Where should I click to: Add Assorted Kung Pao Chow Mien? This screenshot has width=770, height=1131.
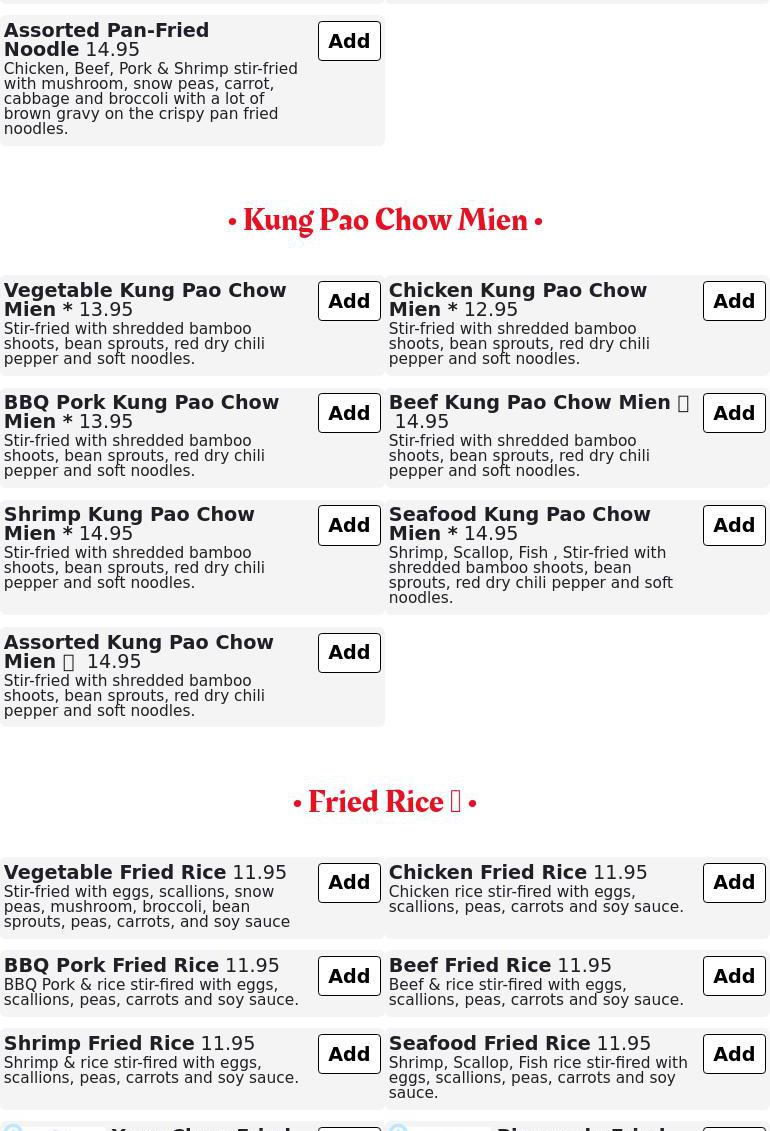point(349,653)
